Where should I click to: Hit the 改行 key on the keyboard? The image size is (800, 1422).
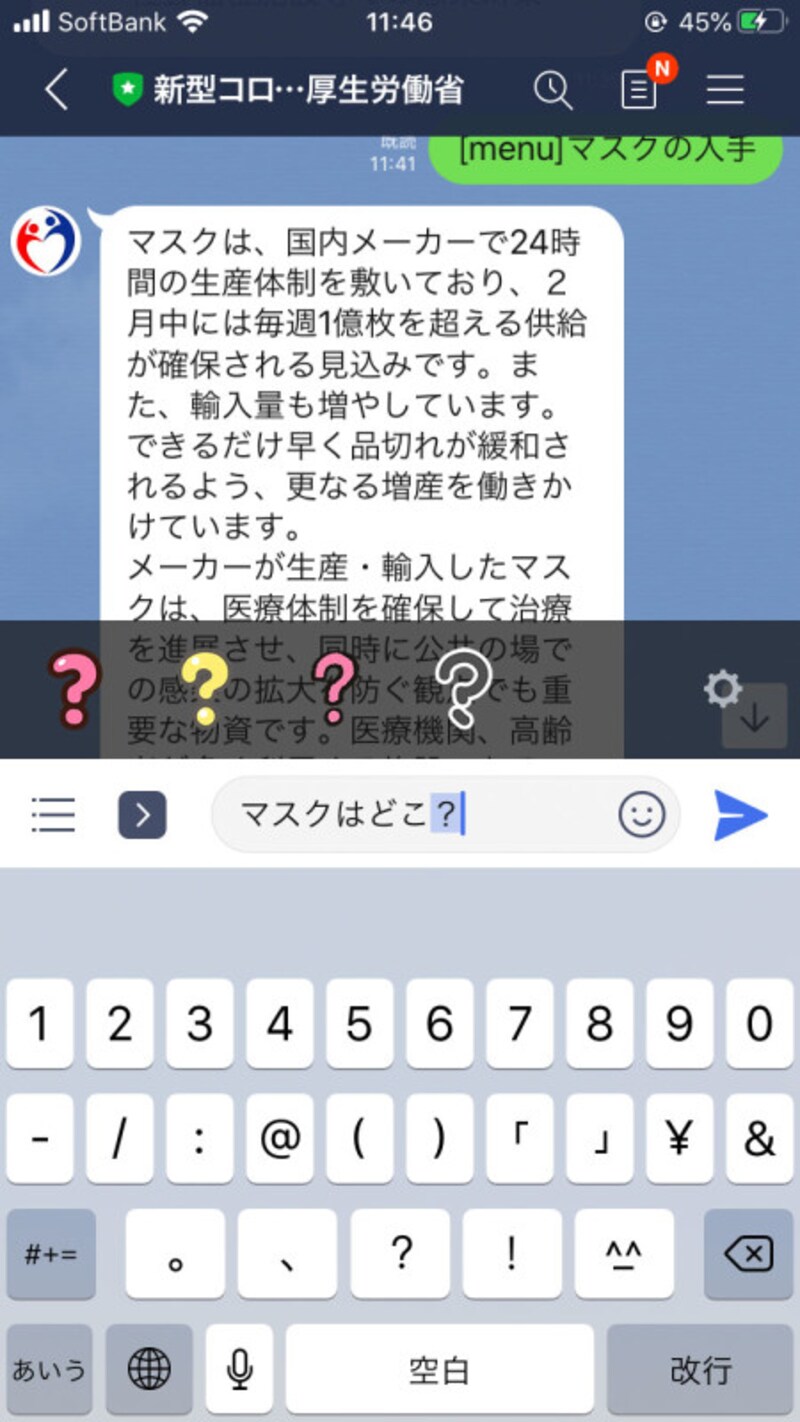pos(700,1370)
